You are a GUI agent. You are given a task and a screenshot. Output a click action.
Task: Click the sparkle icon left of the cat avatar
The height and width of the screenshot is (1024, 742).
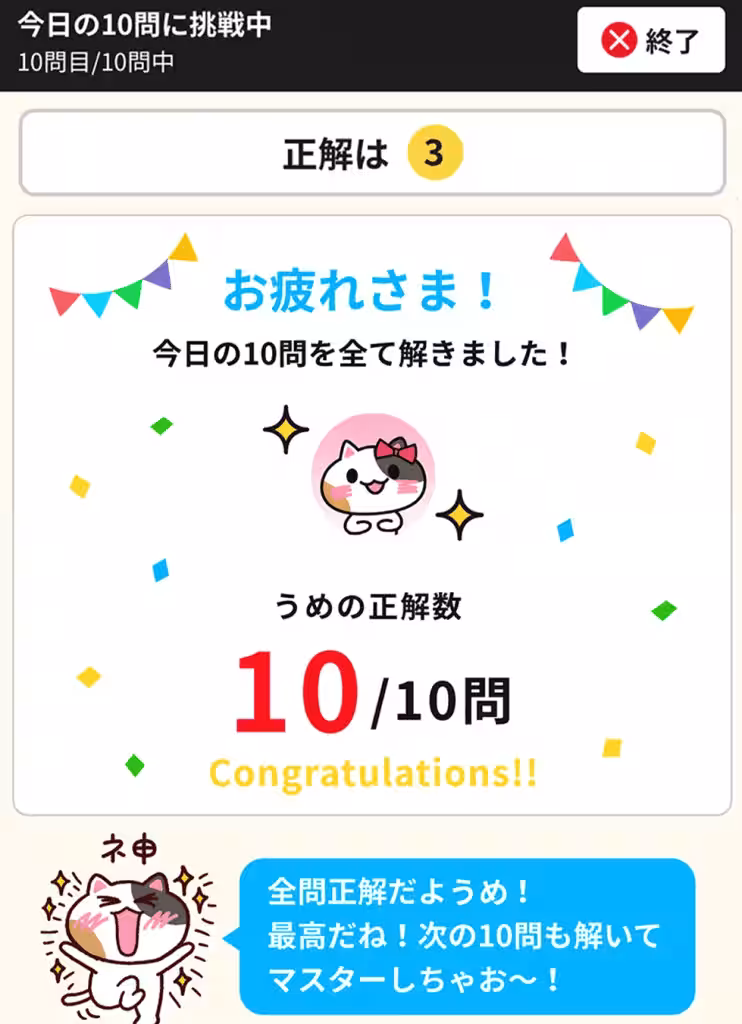286,431
